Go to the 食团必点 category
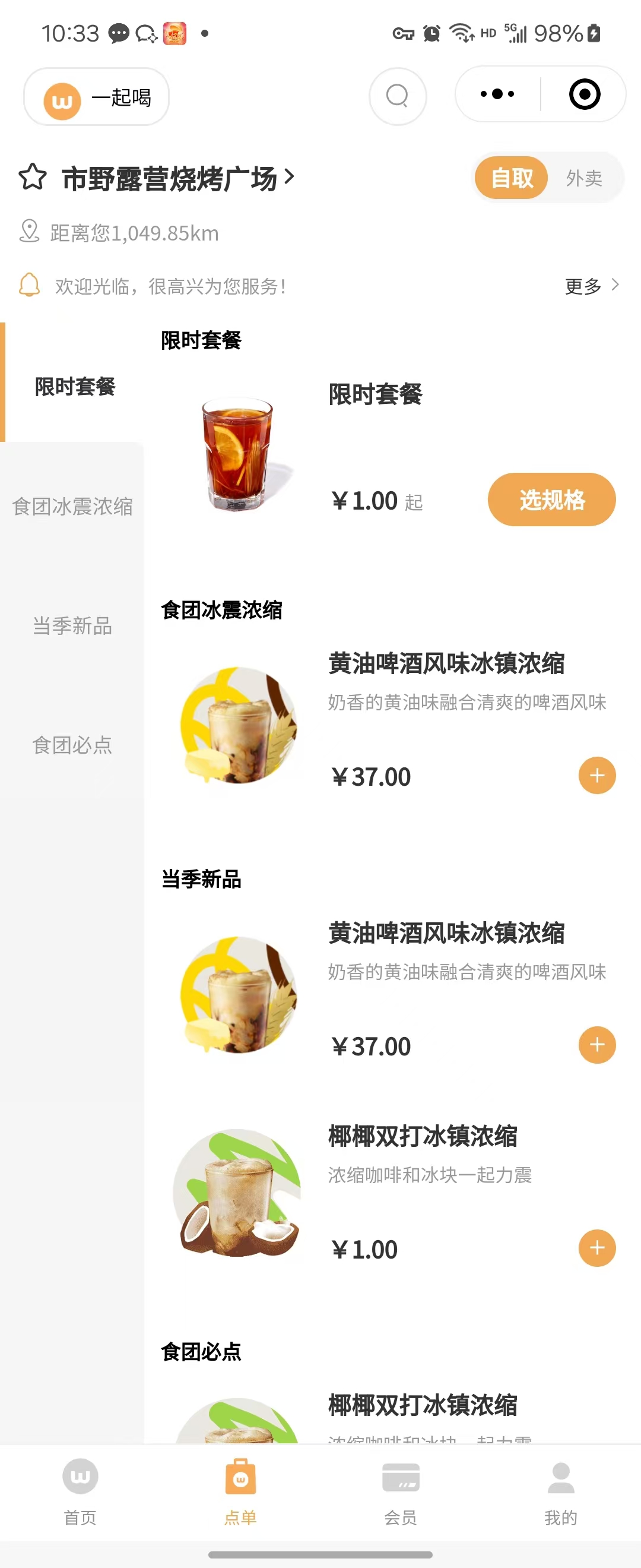The width and height of the screenshot is (641, 1568). 72,745
